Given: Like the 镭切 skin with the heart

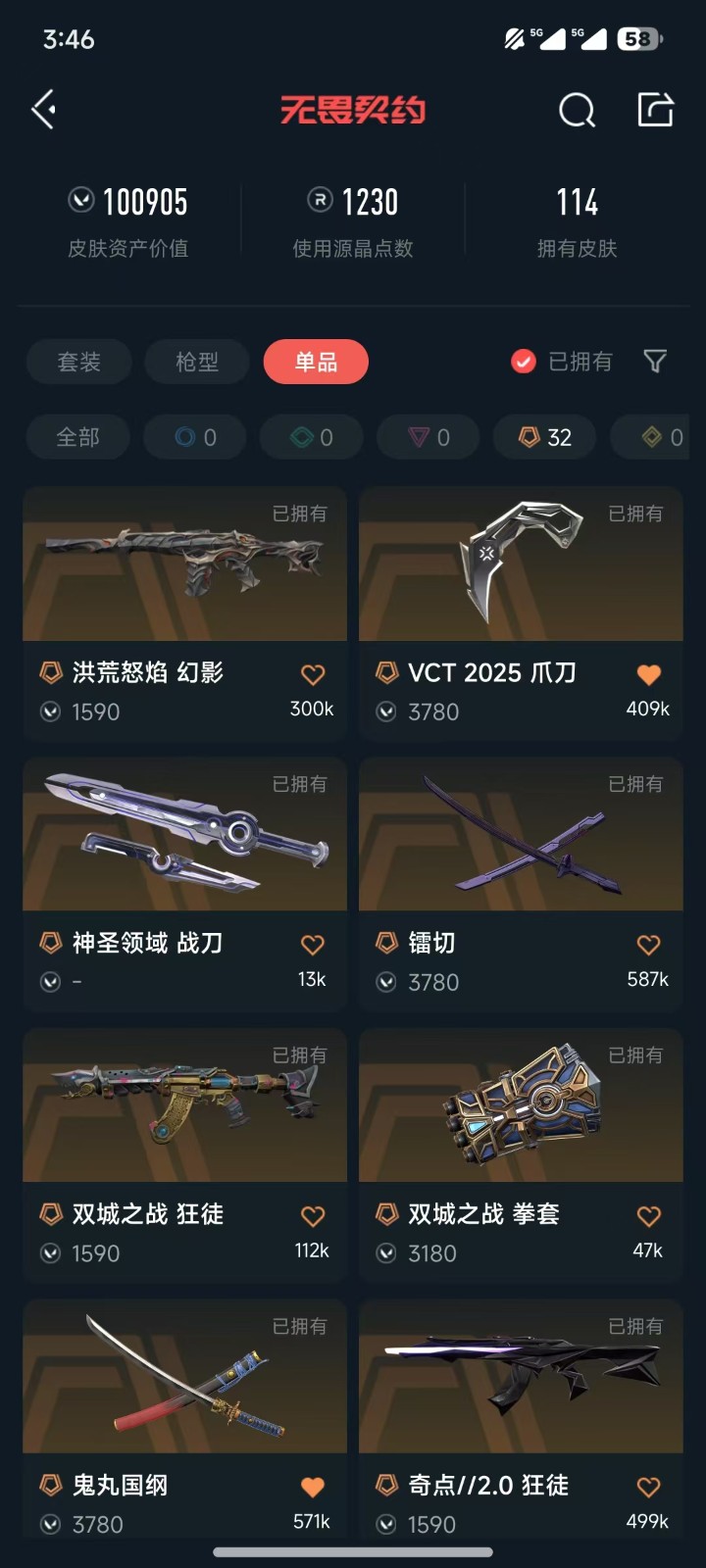Looking at the screenshot, I should (x=648, y=945).
